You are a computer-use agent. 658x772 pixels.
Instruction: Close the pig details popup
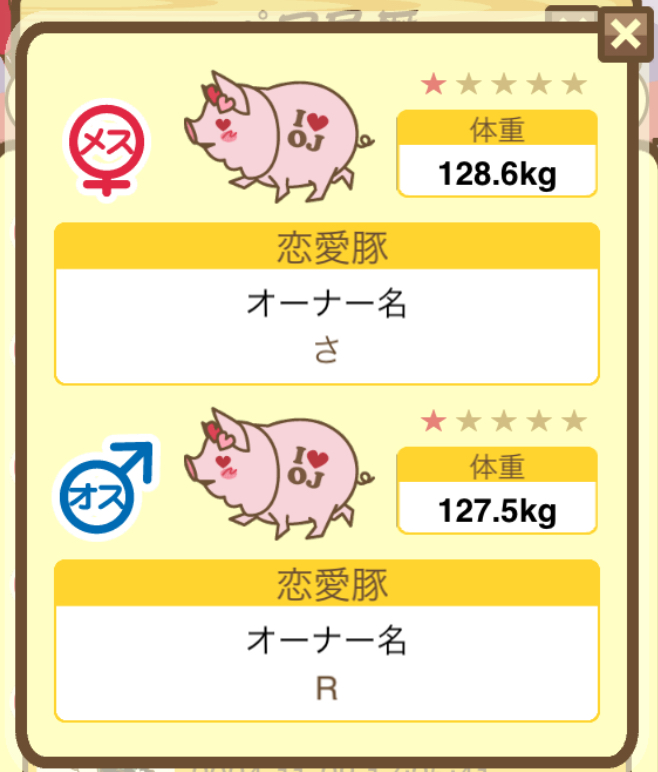(625, 36)
